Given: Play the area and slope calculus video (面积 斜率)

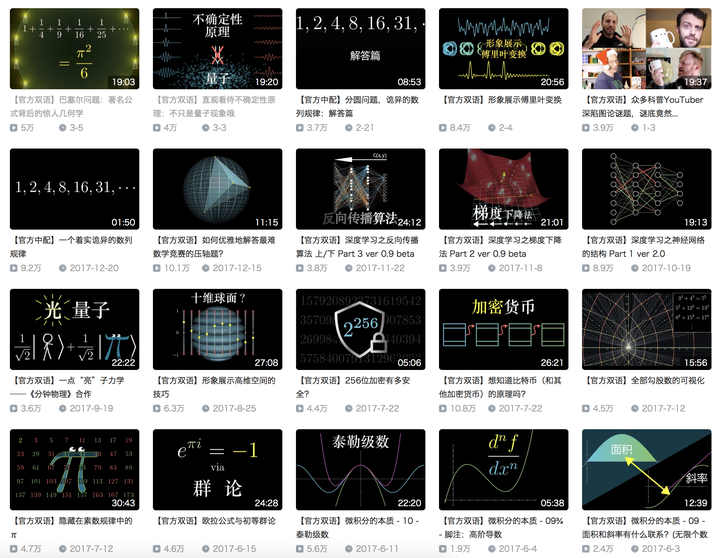Looking at the screenshot, I should click(x=646, y=469).
